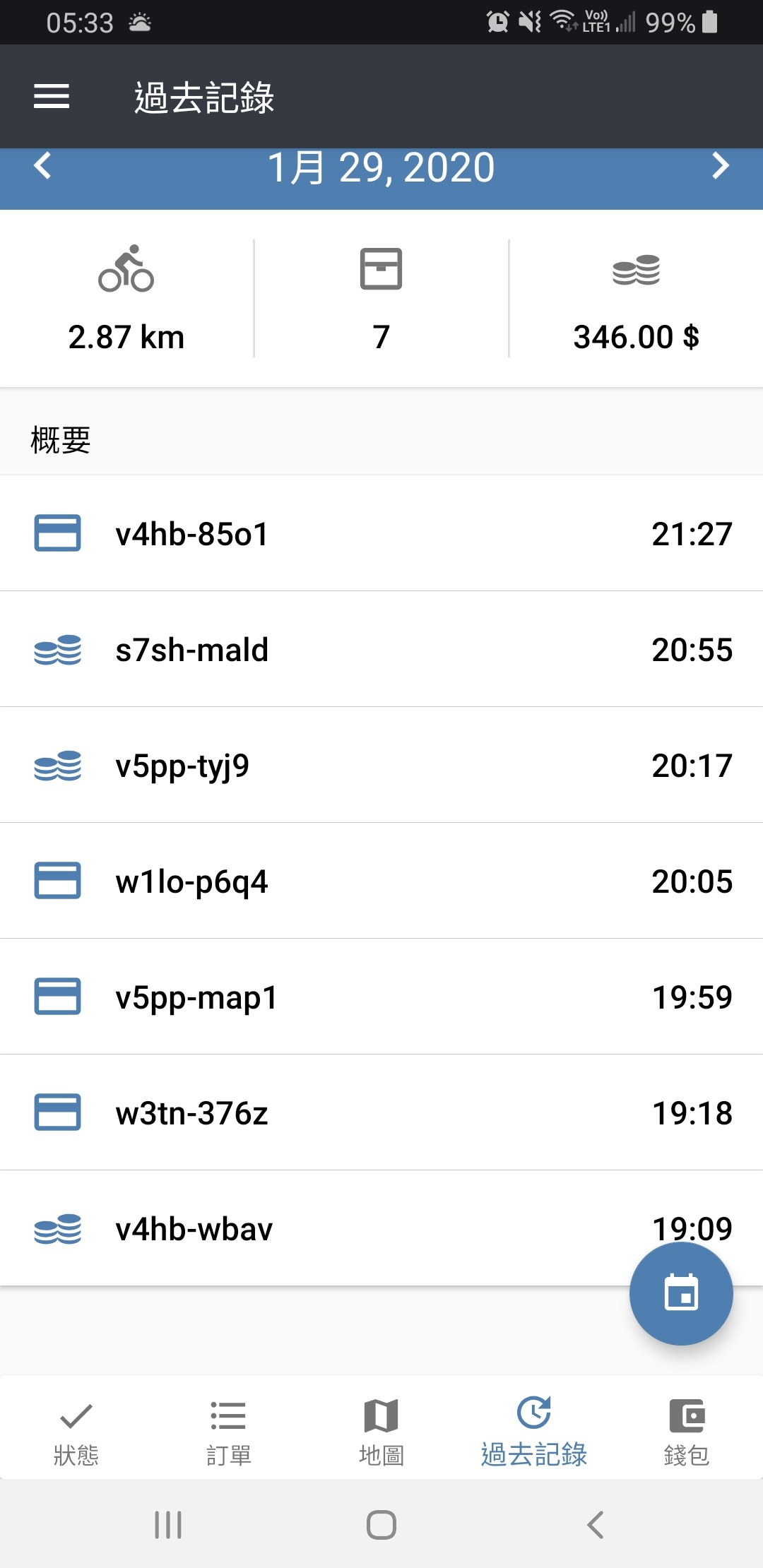Go to the next day's records
This screenshot has height=1568, width=763.
coord(720,167)
